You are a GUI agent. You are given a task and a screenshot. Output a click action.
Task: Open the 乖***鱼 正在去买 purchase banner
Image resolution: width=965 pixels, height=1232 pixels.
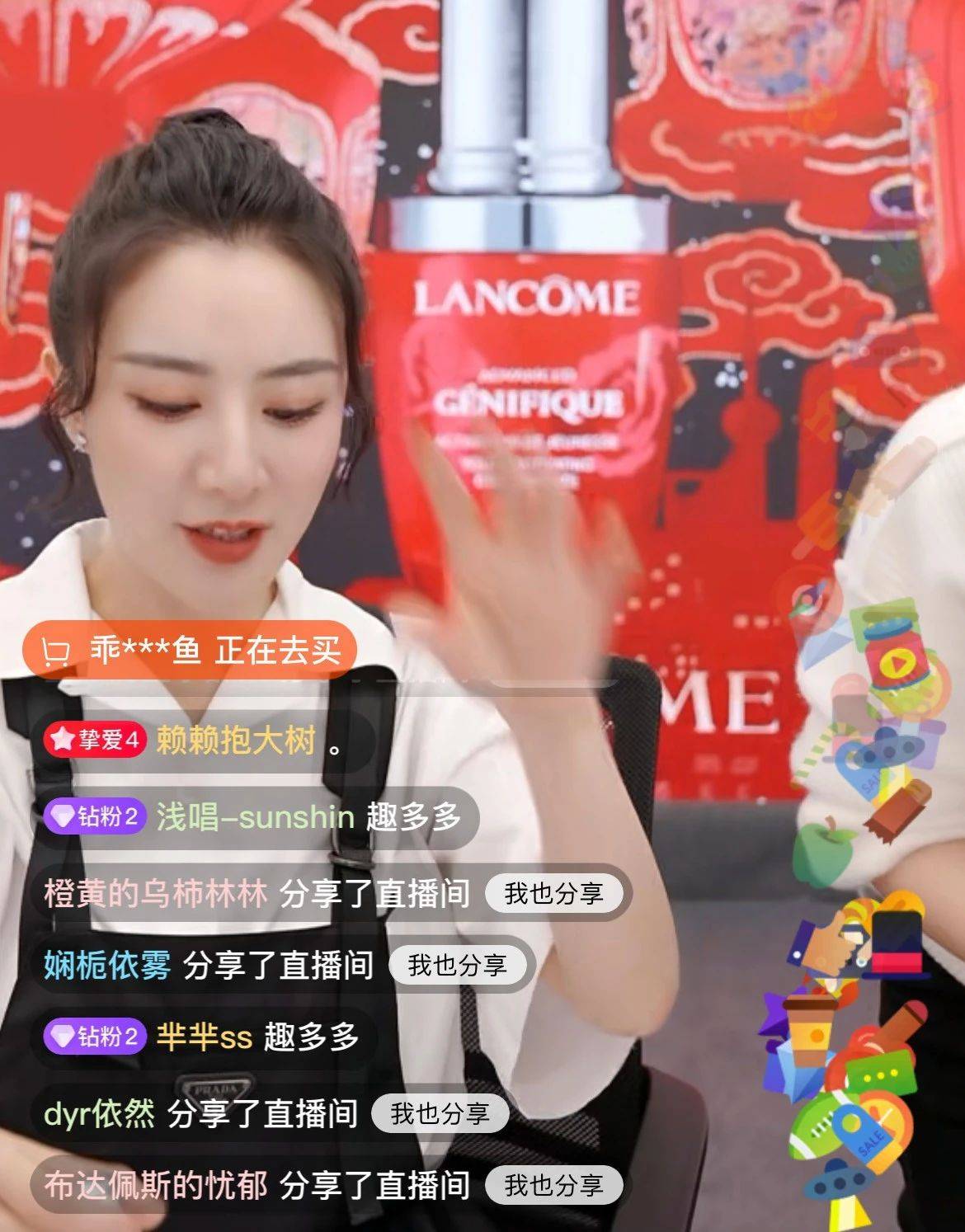[190, 651]
